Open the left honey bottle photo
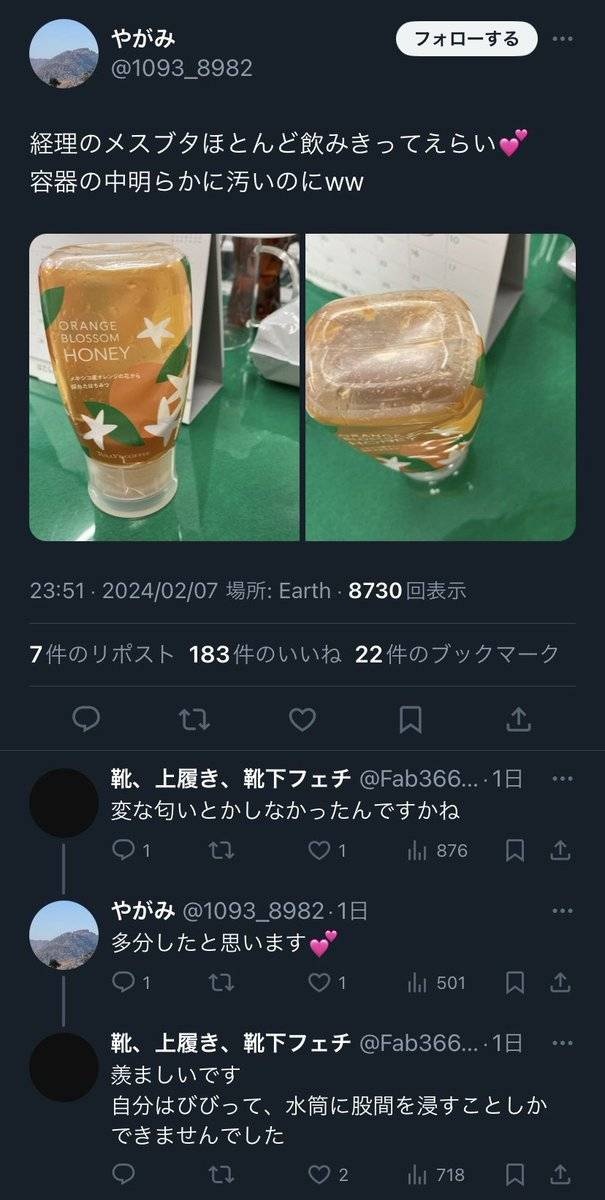 tap(165, 387)
